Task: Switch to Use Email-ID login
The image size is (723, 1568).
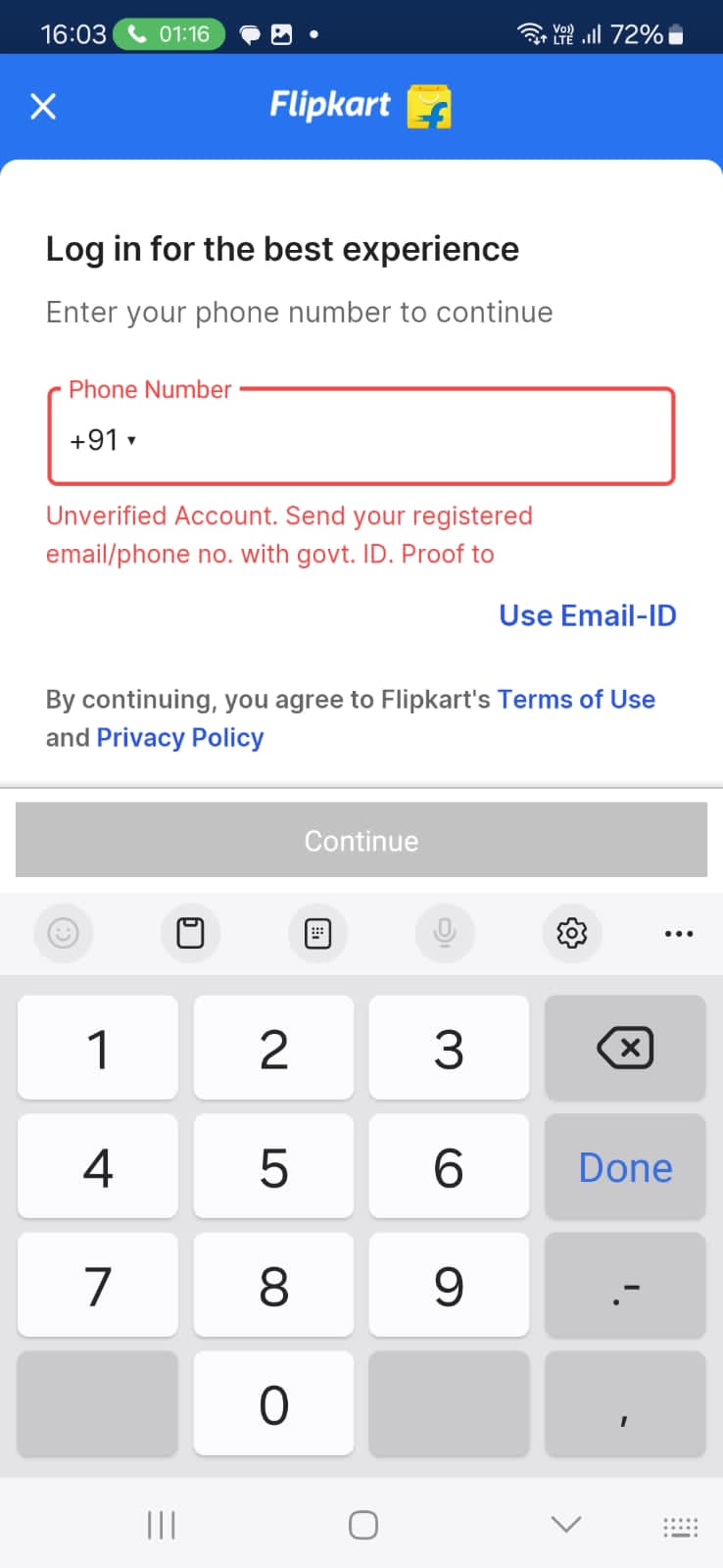Action: point(587,615)
